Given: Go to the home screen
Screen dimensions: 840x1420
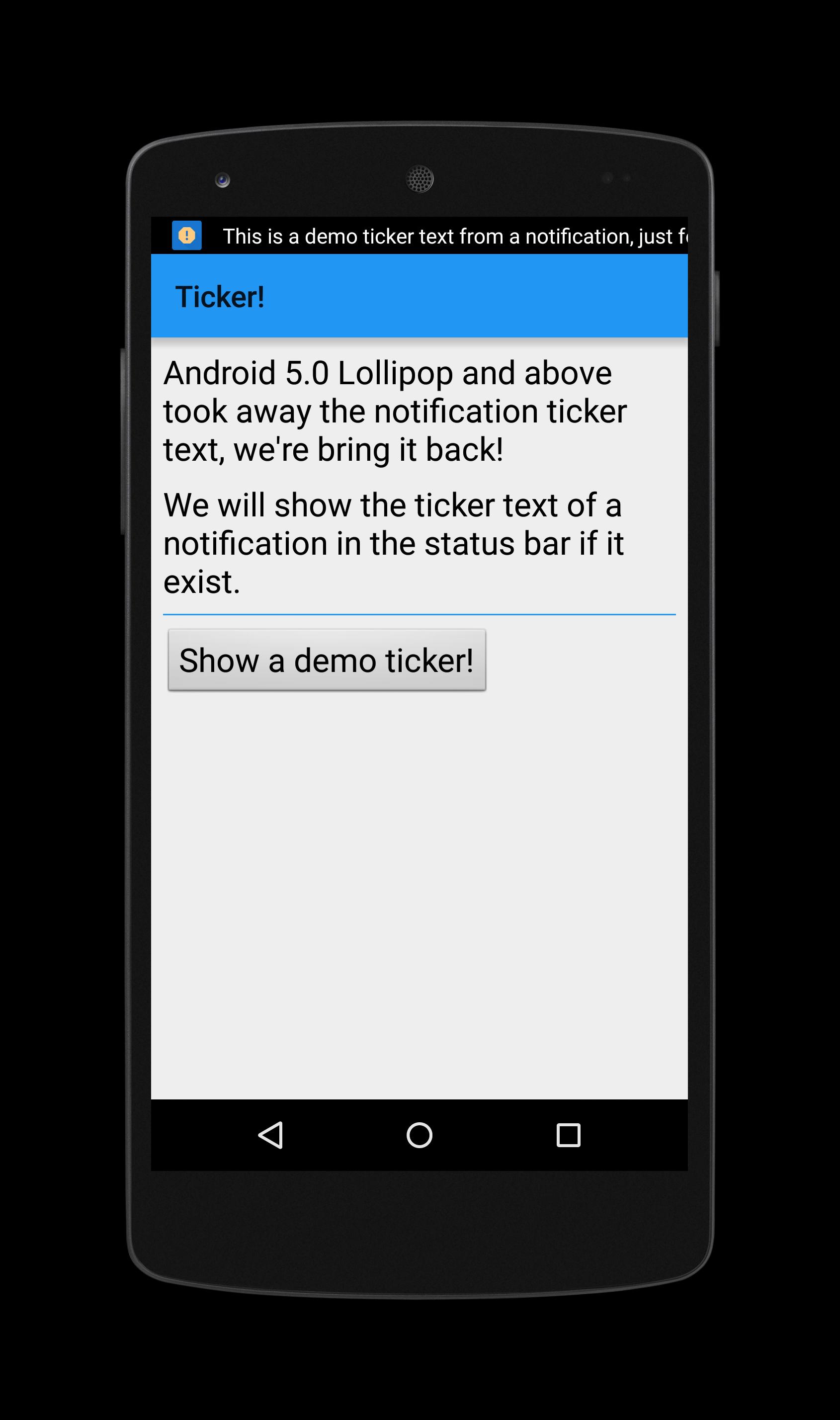Looking at the screenshot, I should tap(420, 1135).
